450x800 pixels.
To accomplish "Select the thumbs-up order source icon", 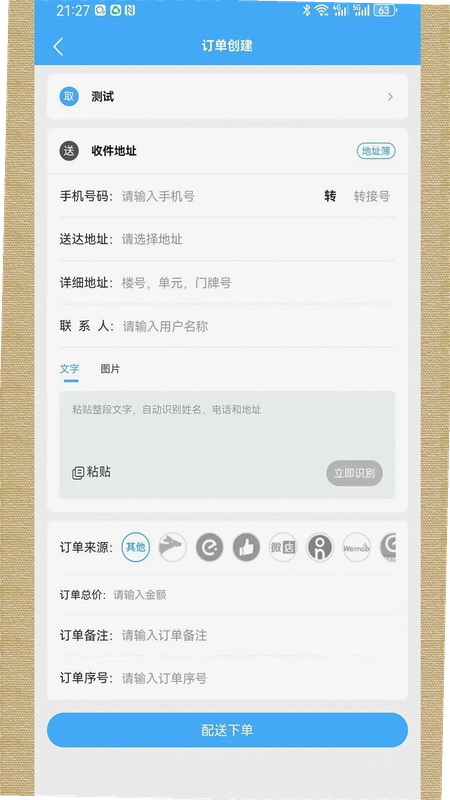I will tap(246, 547).
